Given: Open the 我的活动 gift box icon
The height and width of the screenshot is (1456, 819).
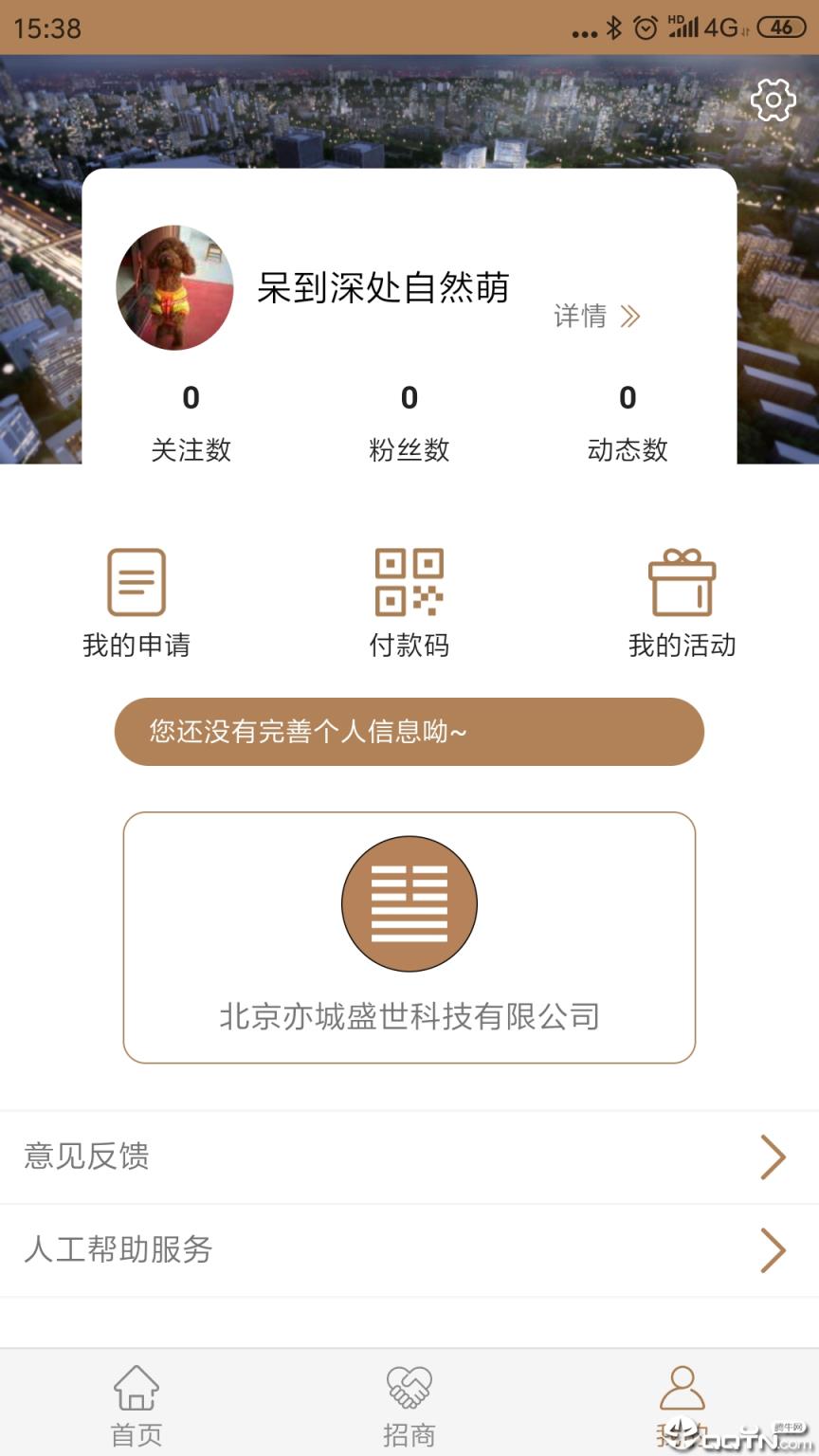Looking at the screenshot, I should click(682, 582).
